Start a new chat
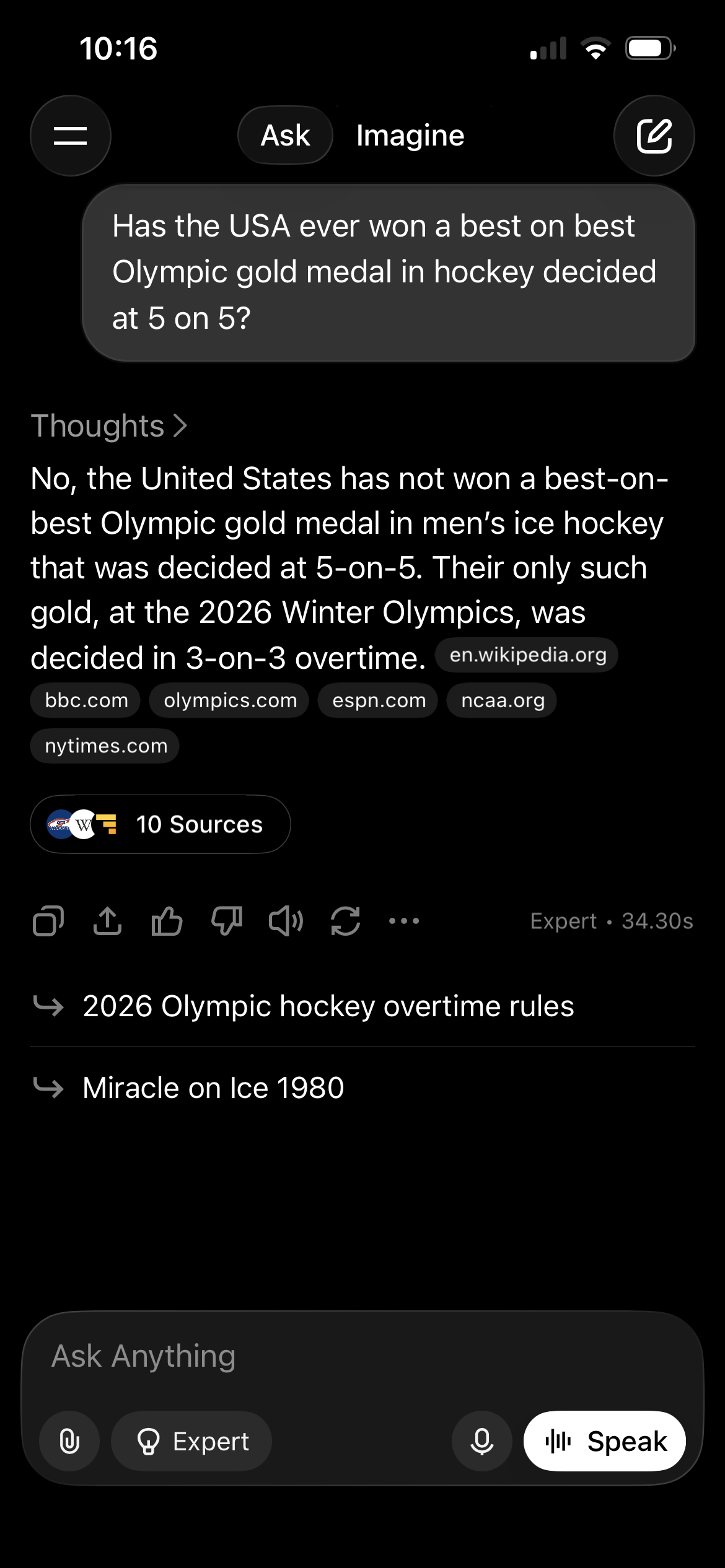Screen dimensions: 725x1568 pos(654,136)
